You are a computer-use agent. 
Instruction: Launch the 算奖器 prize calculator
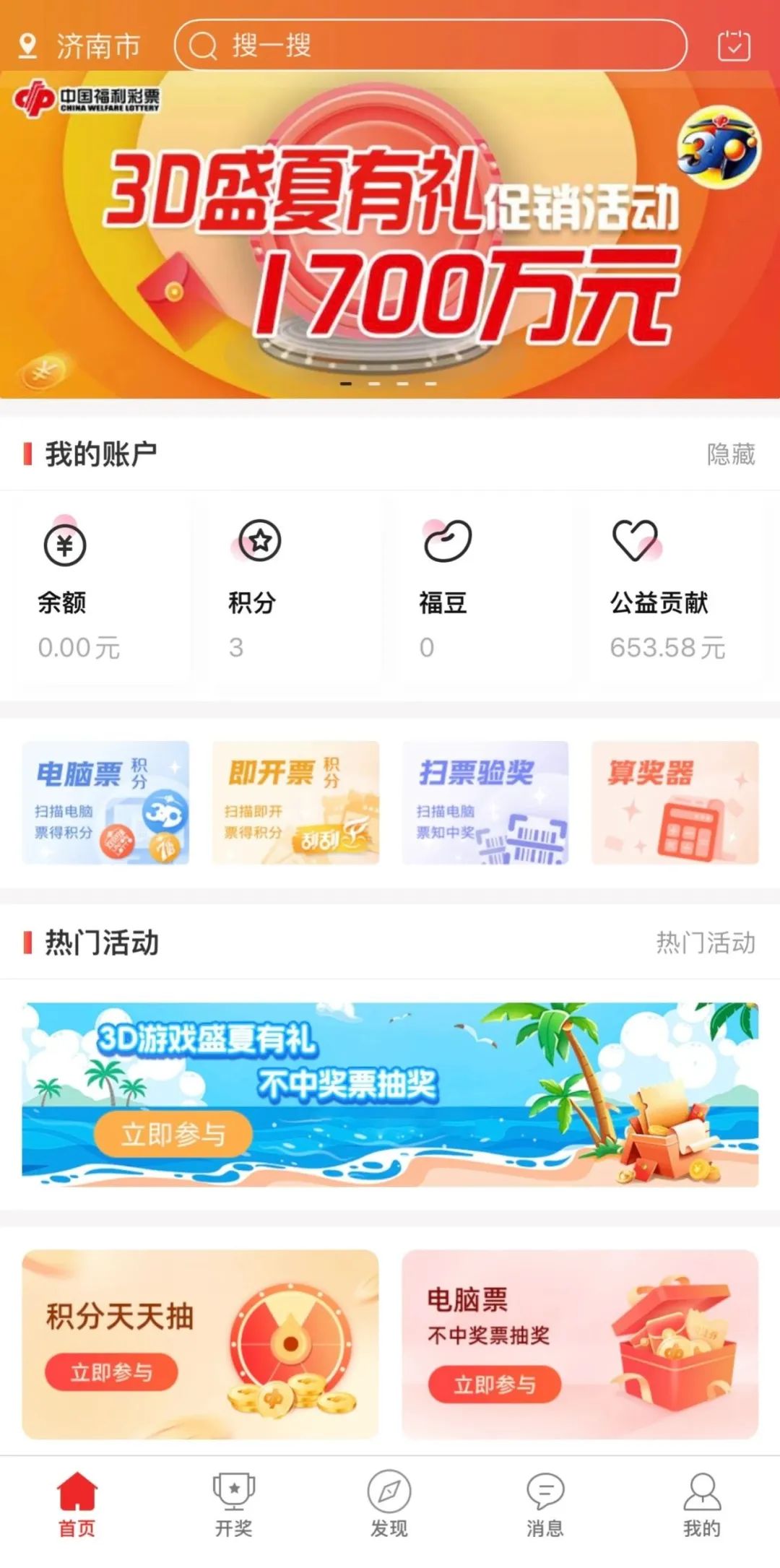point(675,802)
